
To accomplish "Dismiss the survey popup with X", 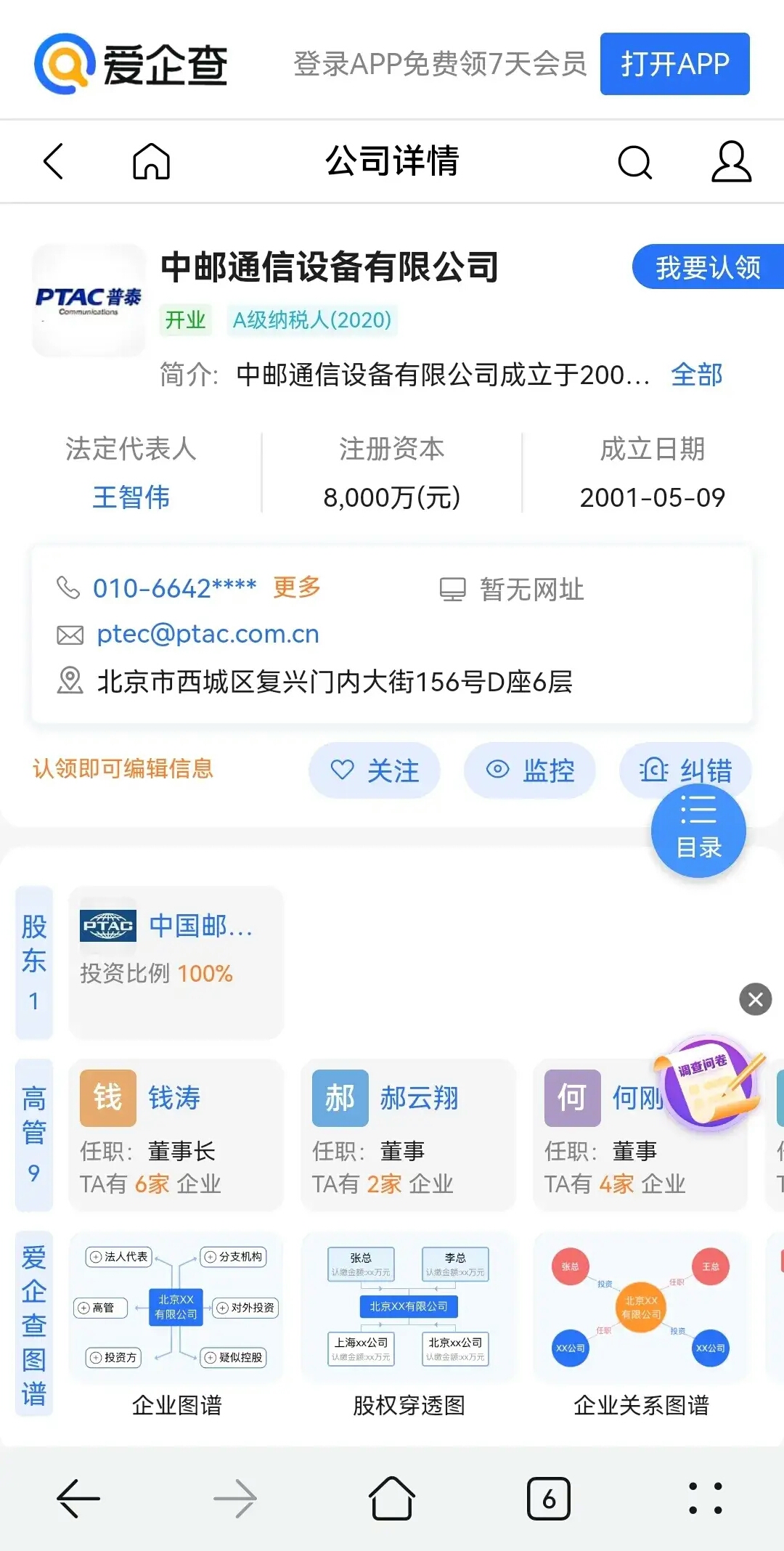I will pos(755,1000).
